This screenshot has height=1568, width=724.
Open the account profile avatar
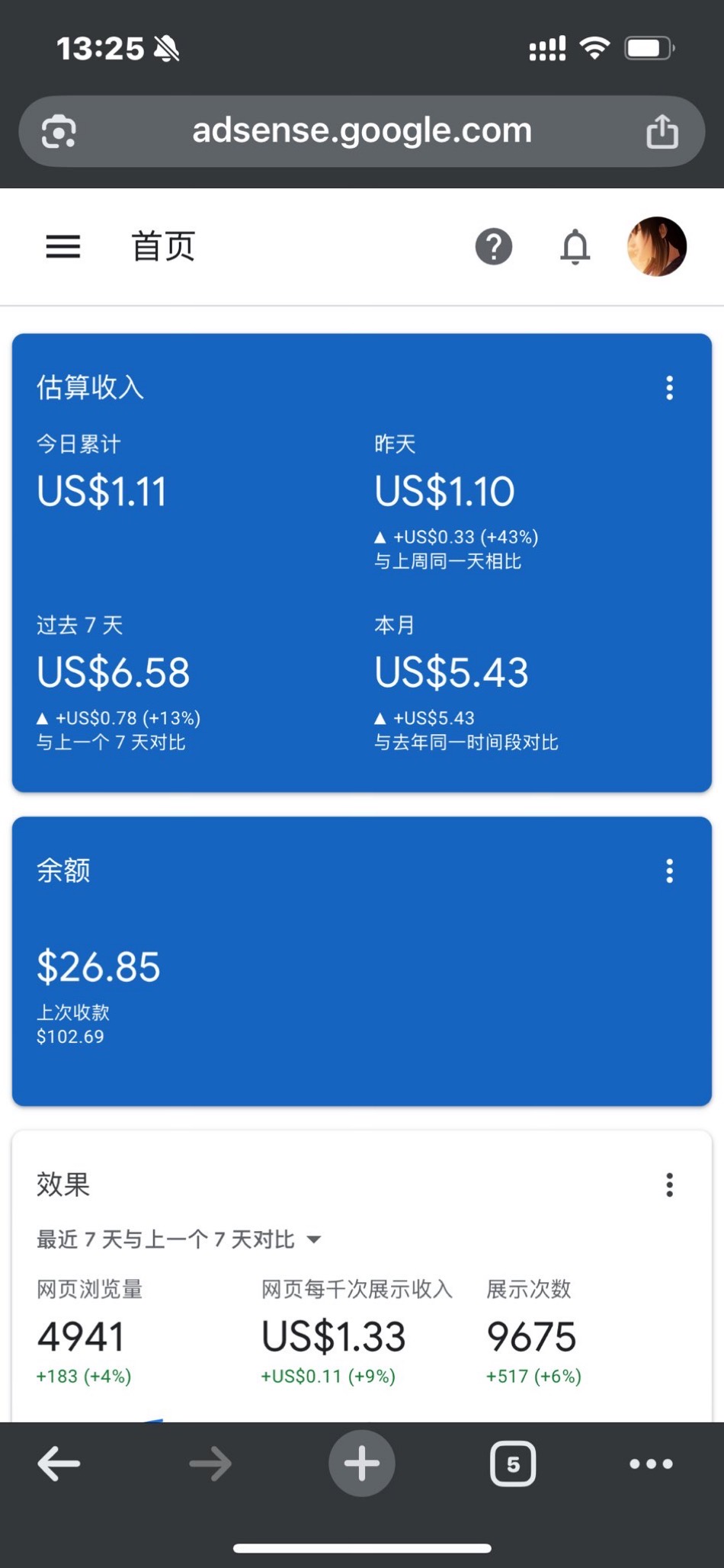[x=657, y=247]
